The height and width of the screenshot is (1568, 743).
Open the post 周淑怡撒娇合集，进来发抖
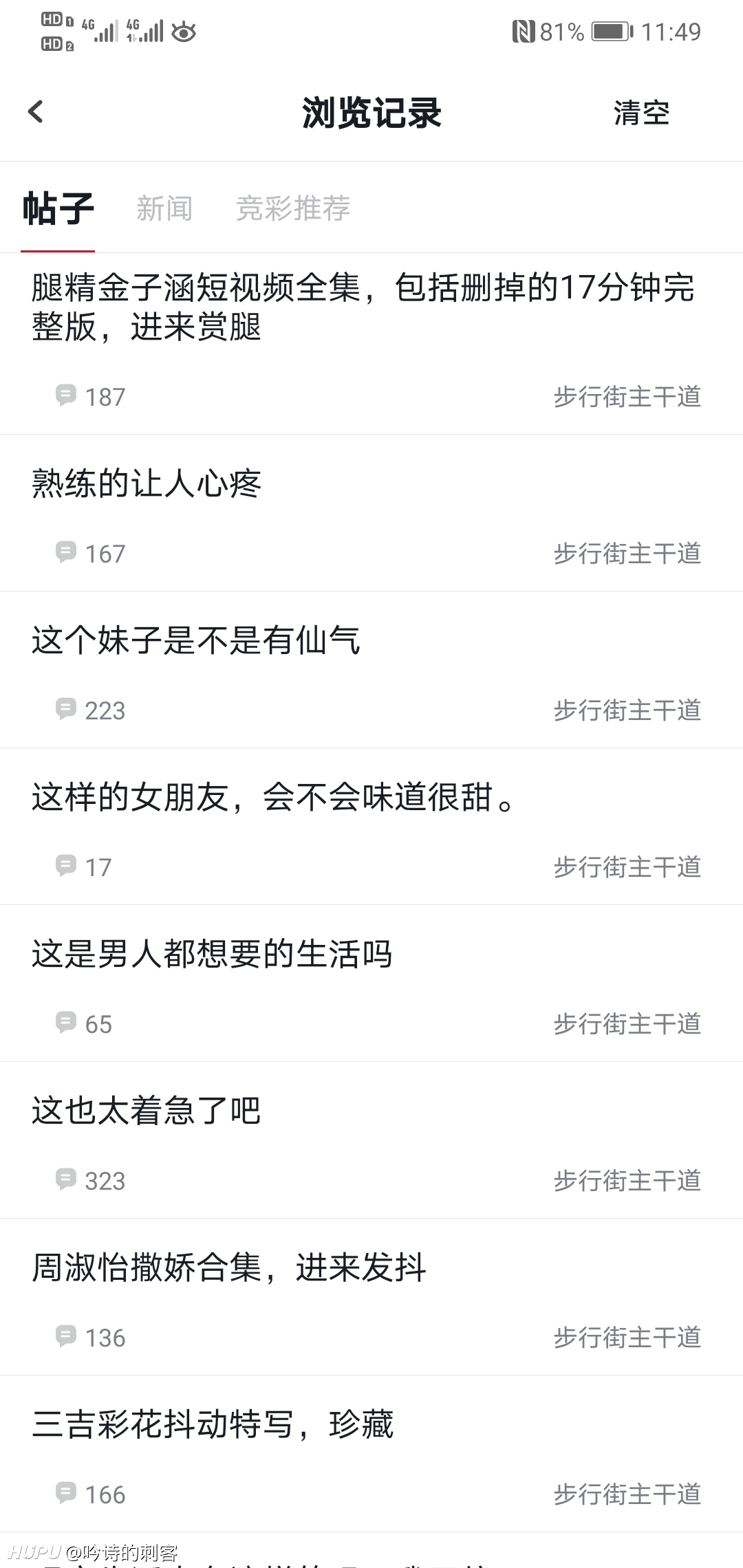371,1297
